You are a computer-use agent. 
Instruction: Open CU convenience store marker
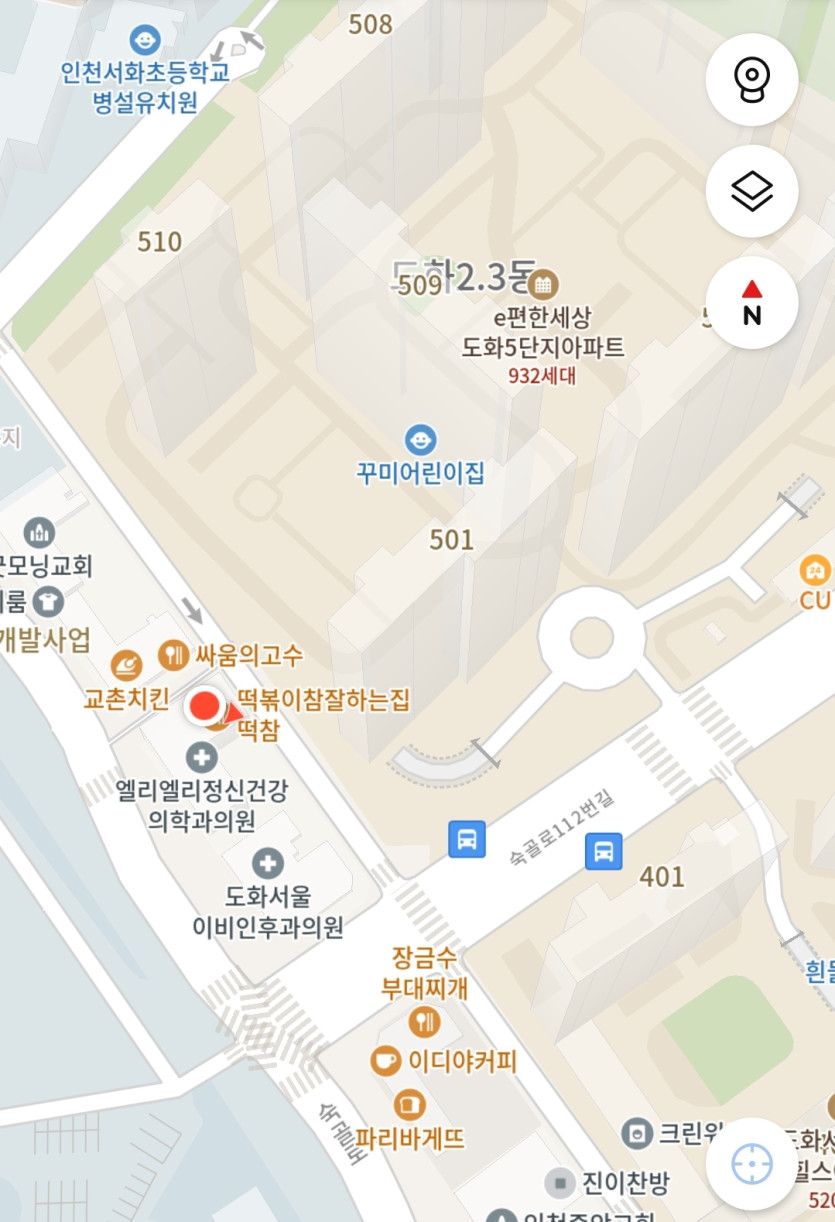click(815, 571)
